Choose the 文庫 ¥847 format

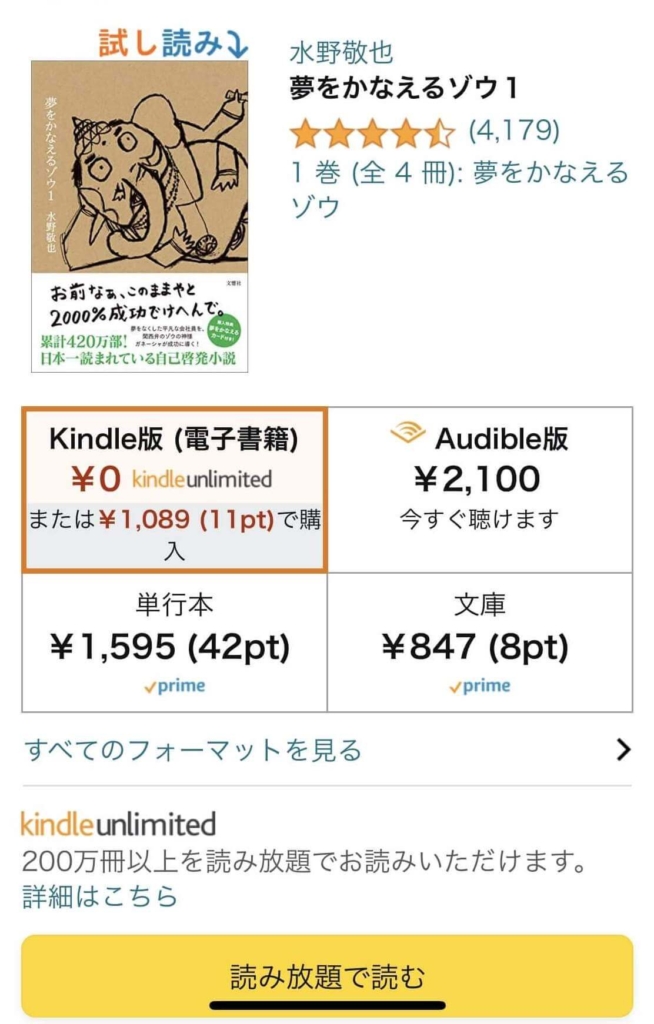point(479,643)
